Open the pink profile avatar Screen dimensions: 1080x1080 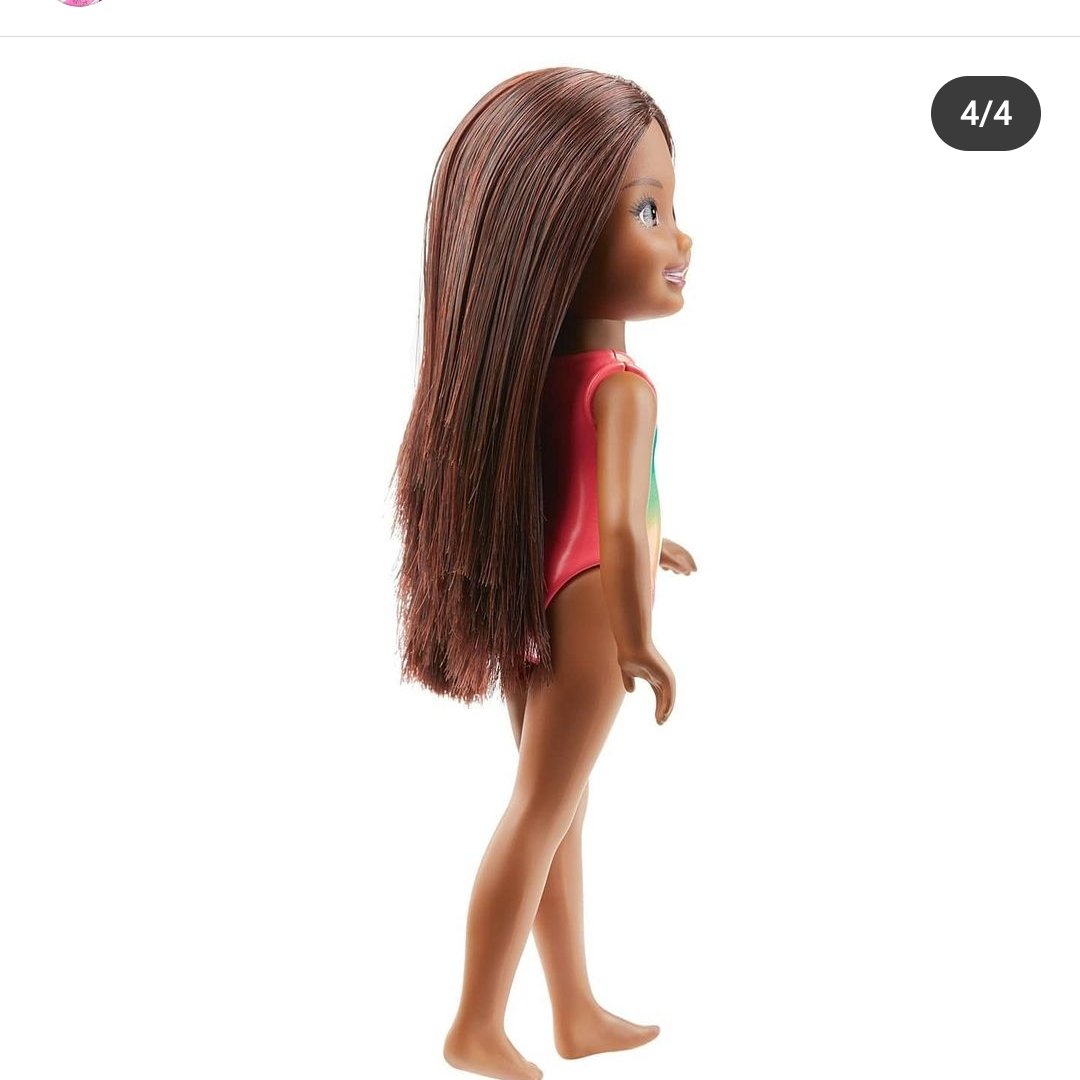click(79, 3)
